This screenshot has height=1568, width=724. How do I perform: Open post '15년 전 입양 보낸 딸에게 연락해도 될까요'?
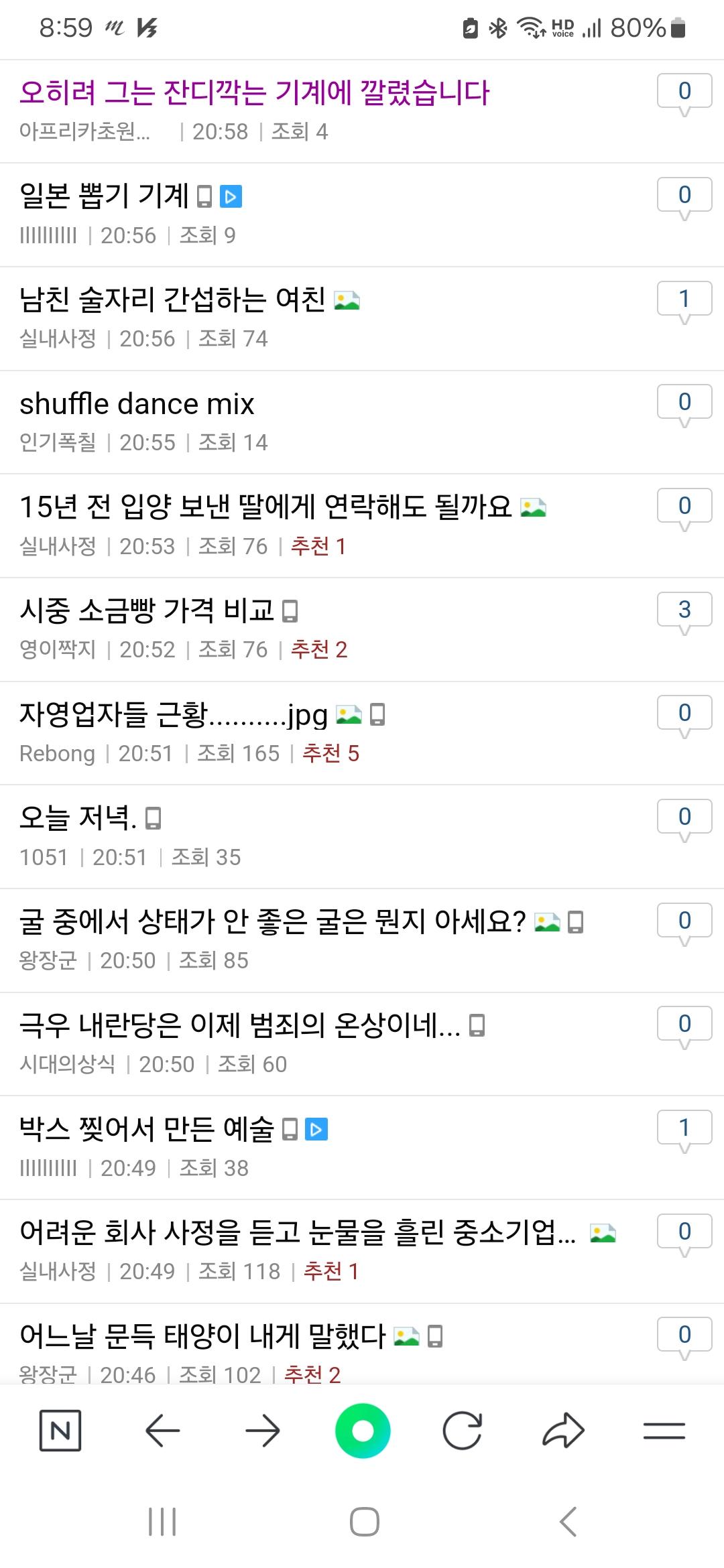click(x=265, y=507)
